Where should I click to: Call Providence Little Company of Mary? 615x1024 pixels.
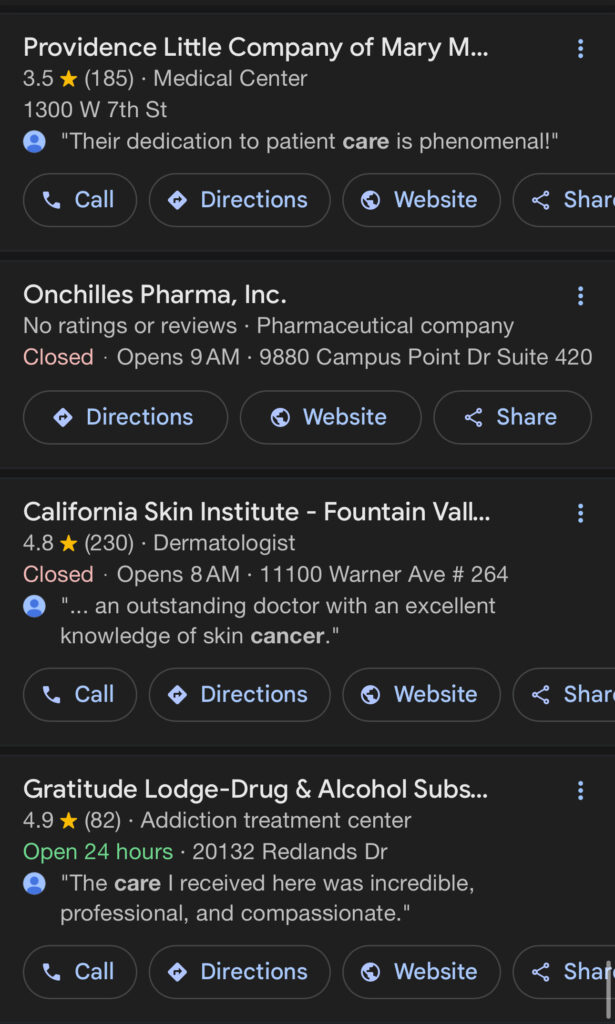point(80,200)
